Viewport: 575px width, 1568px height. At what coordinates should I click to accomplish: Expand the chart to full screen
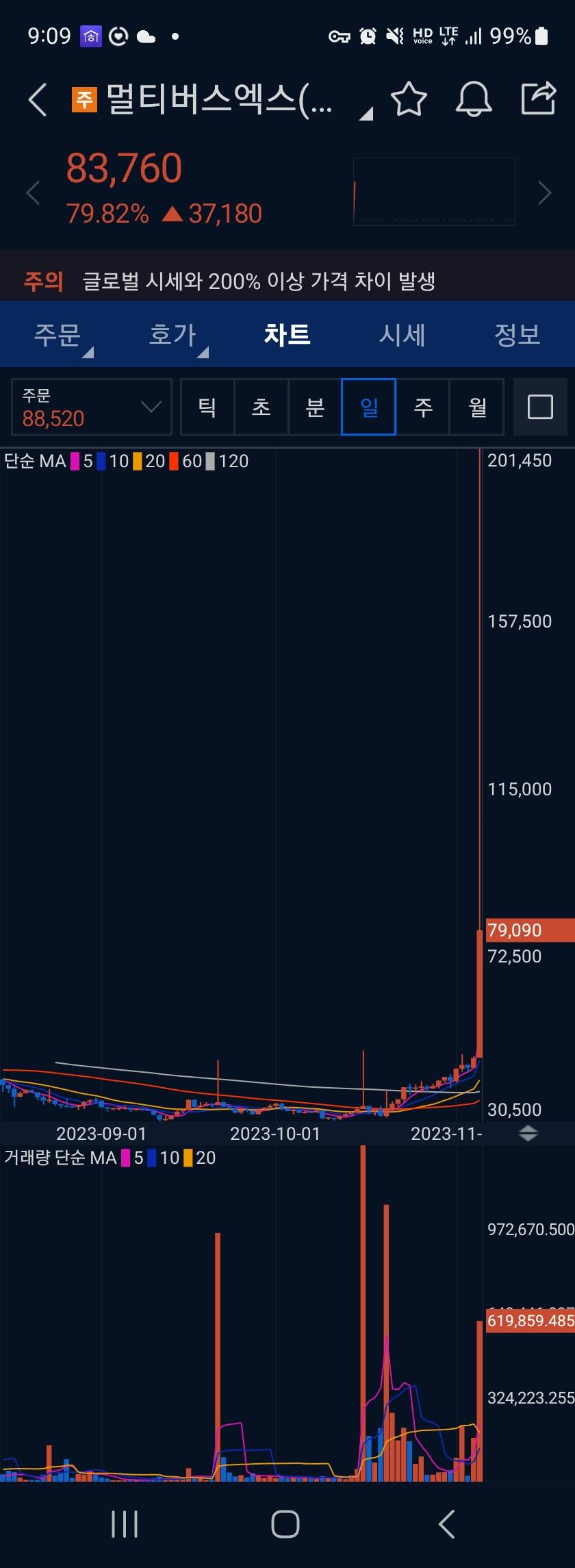540,408
